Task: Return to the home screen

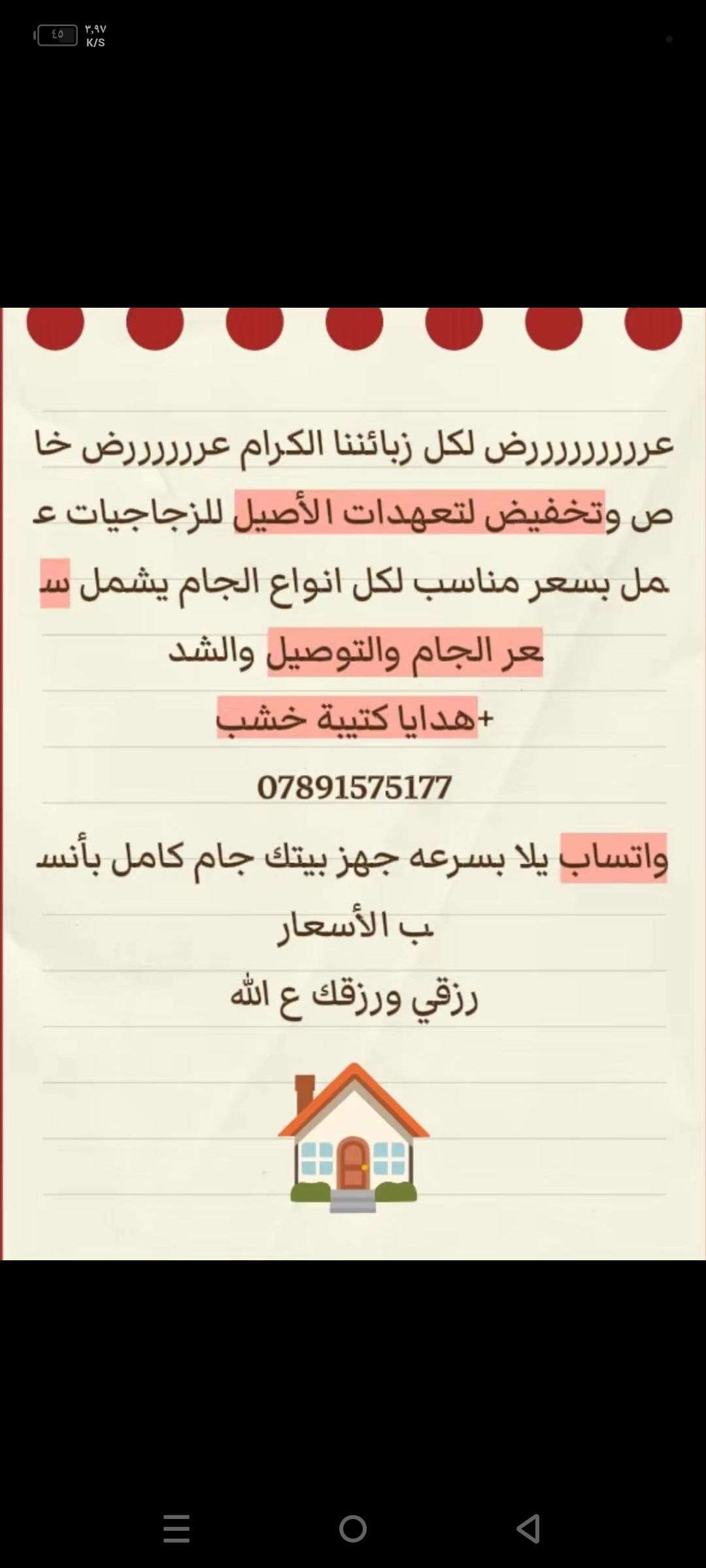Action: coord(353,1528)
